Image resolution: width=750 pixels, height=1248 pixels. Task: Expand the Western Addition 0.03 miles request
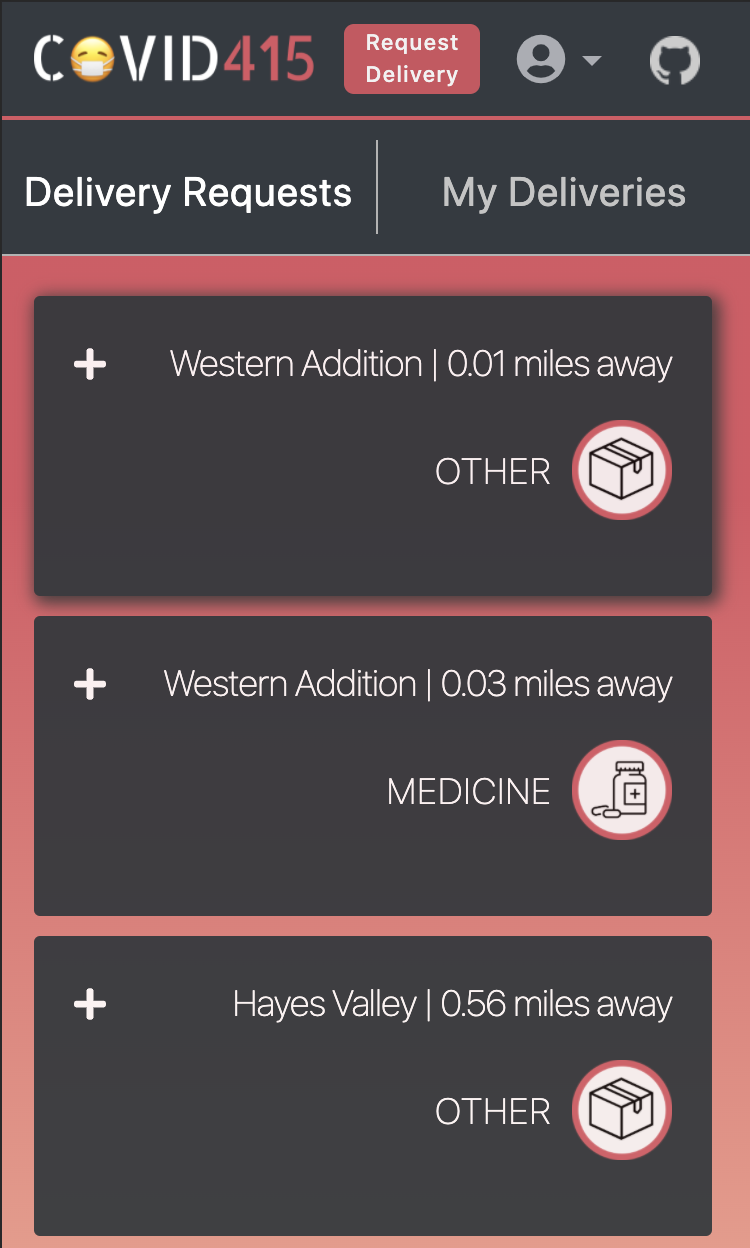click(x=90, y=685)
